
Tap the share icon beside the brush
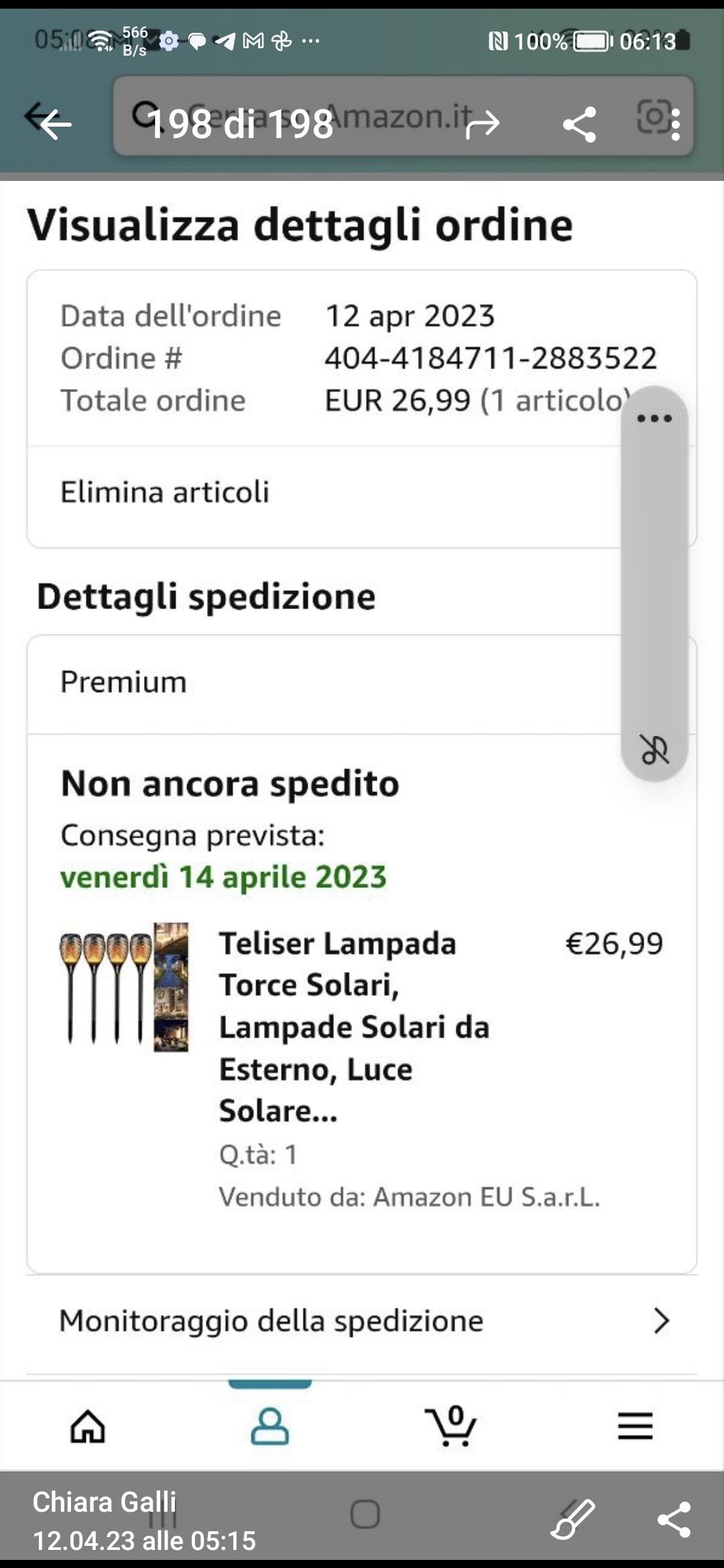point(674,1519)
